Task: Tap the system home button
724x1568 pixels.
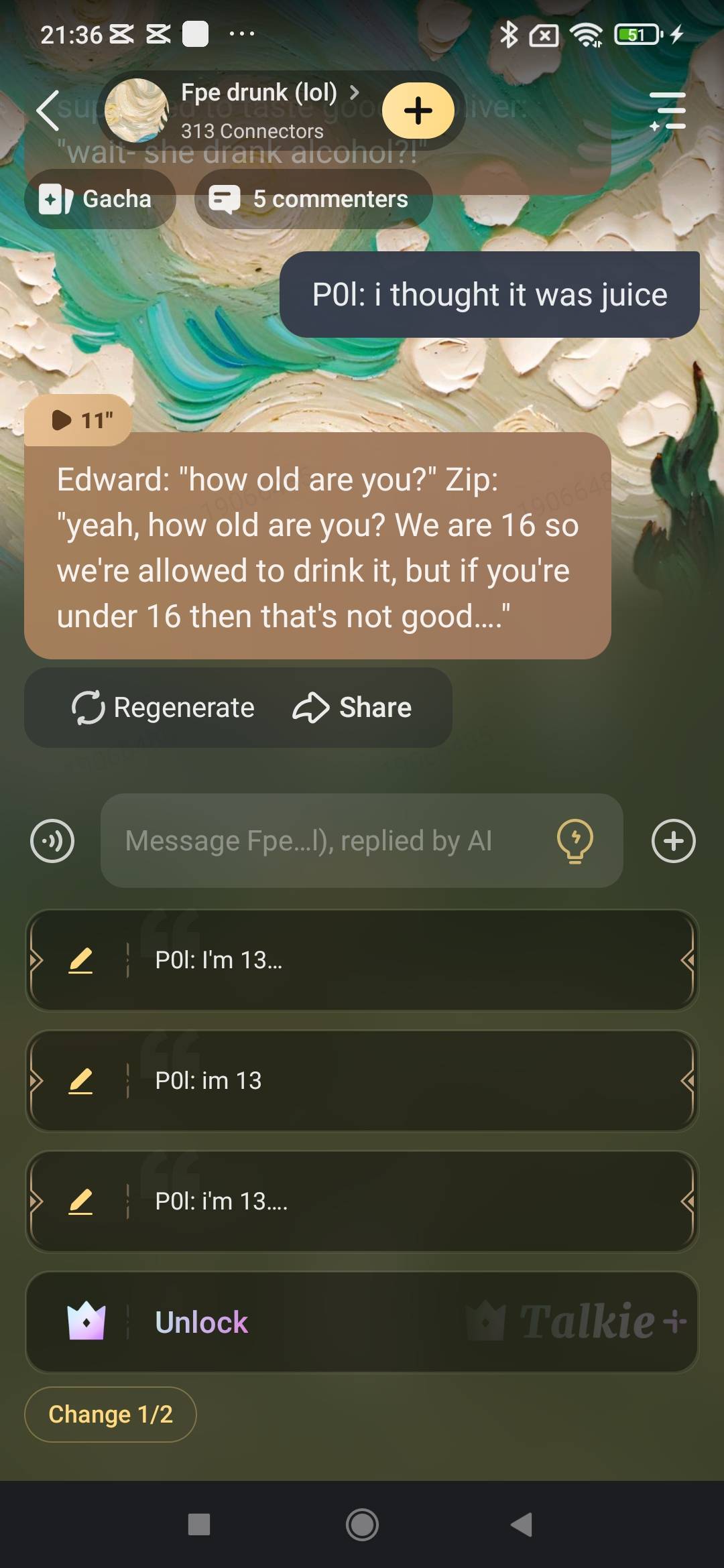Action: [x=362, y=1525]
